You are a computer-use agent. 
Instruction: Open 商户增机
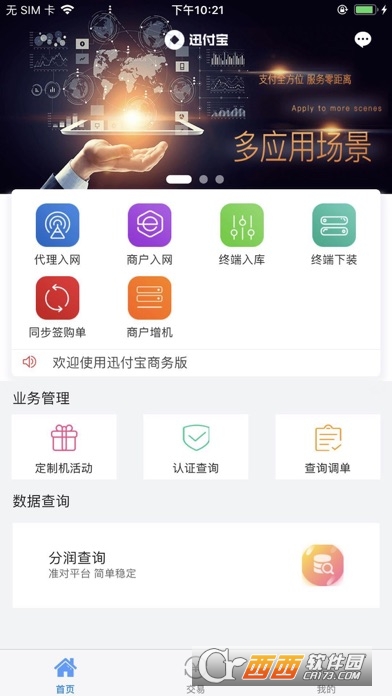click(x=150, y=307)
